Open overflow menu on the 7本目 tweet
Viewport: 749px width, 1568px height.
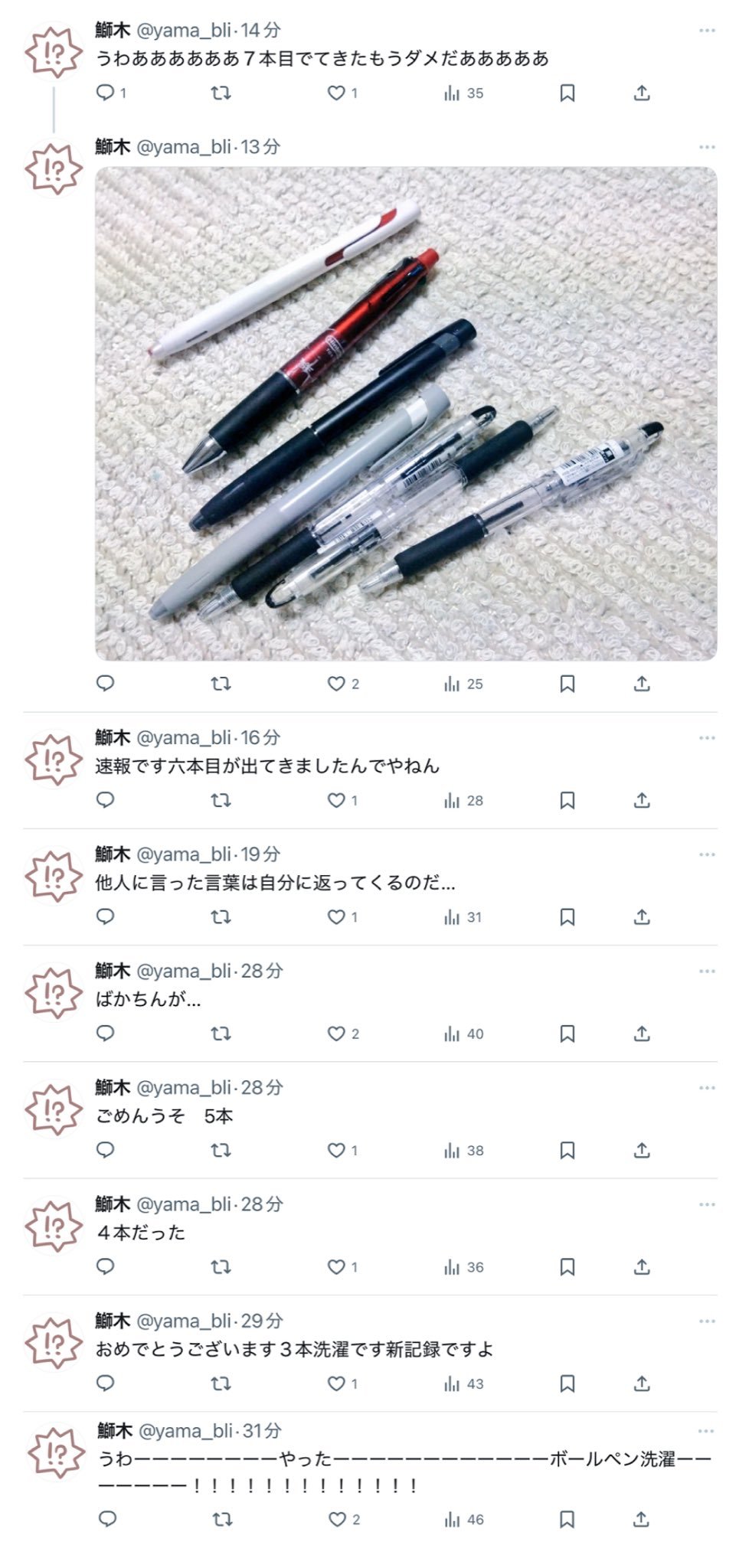click(706, 31)
